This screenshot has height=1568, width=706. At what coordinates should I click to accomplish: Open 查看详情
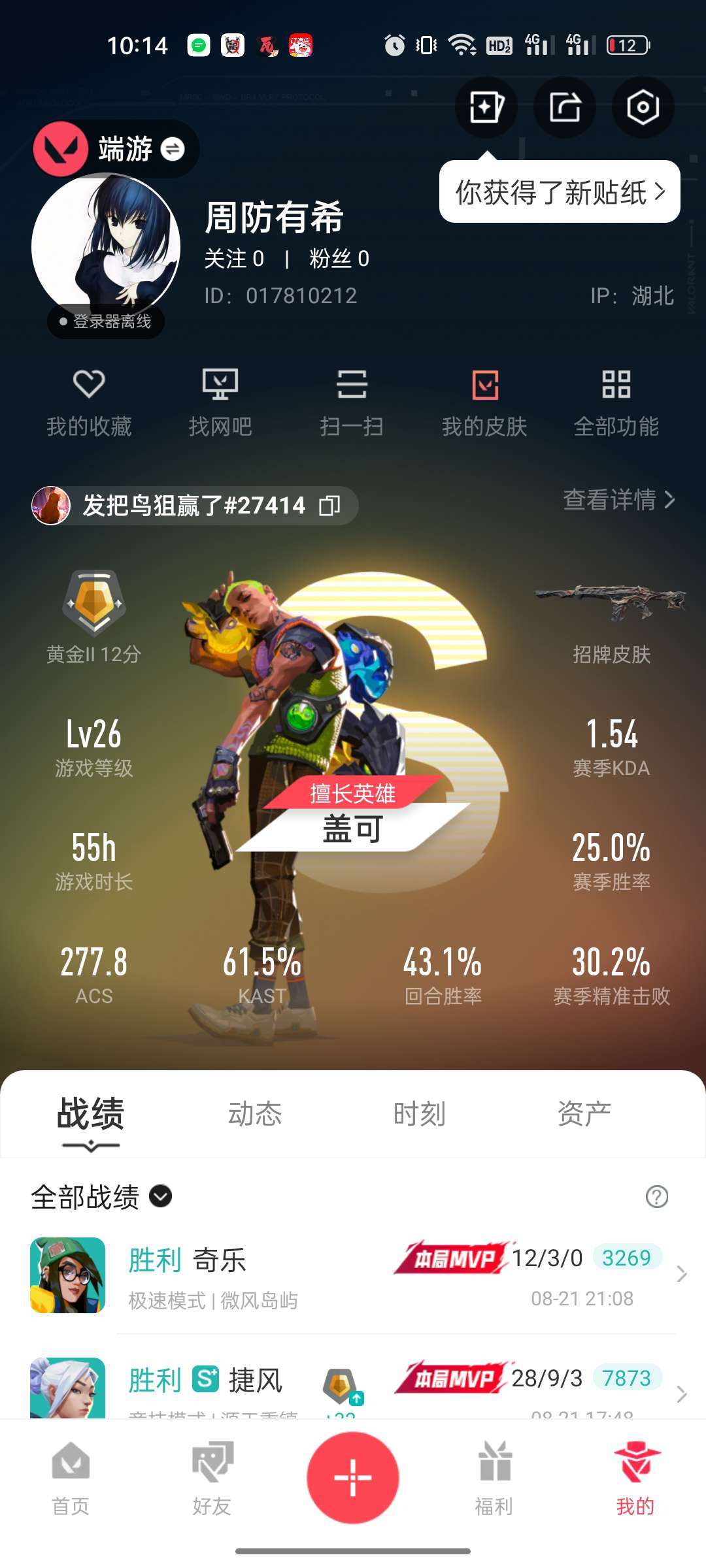(x=619, y=500)
